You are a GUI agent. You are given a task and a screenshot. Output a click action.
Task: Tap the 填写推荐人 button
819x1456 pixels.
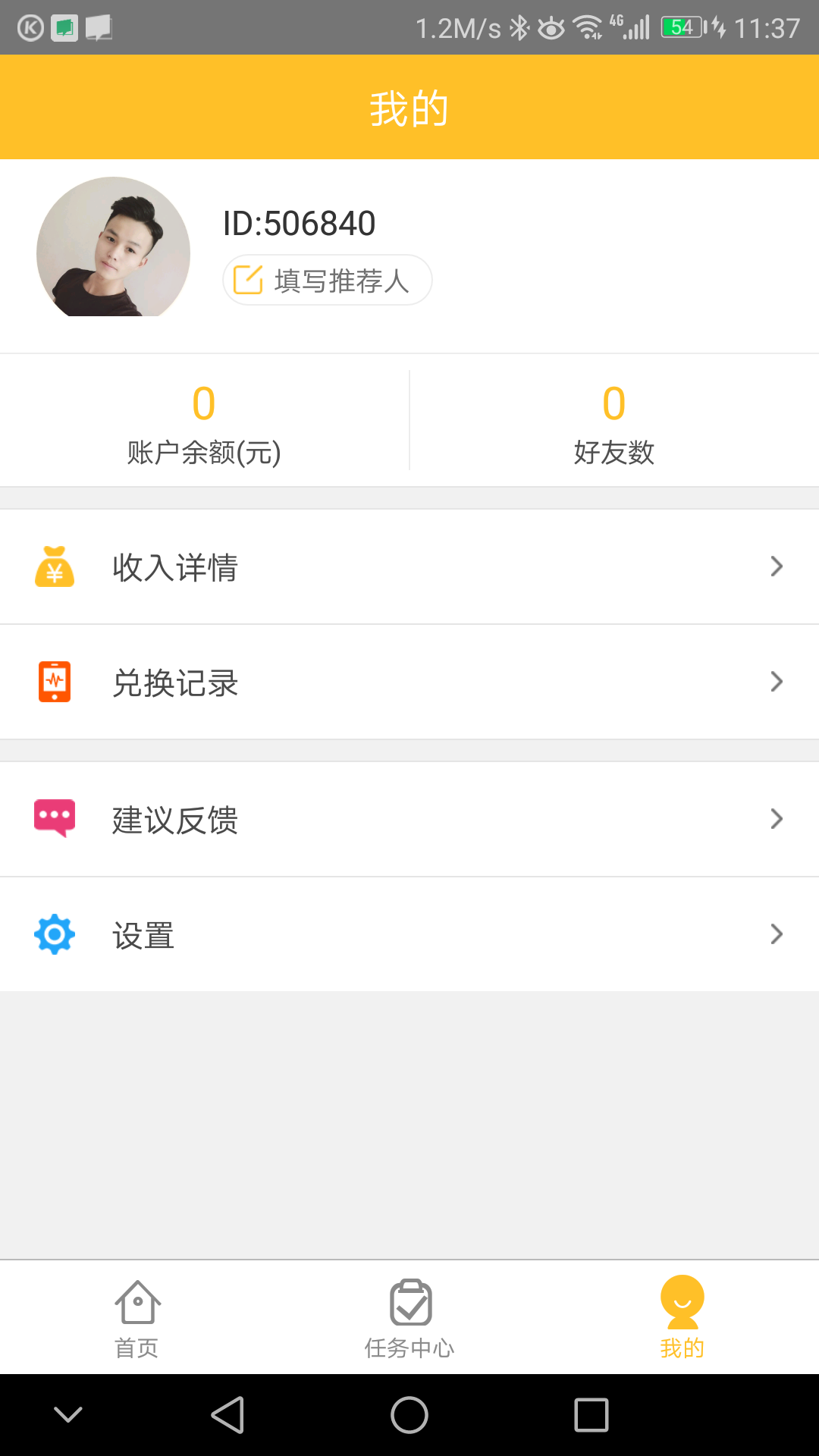tap(327, 281)
